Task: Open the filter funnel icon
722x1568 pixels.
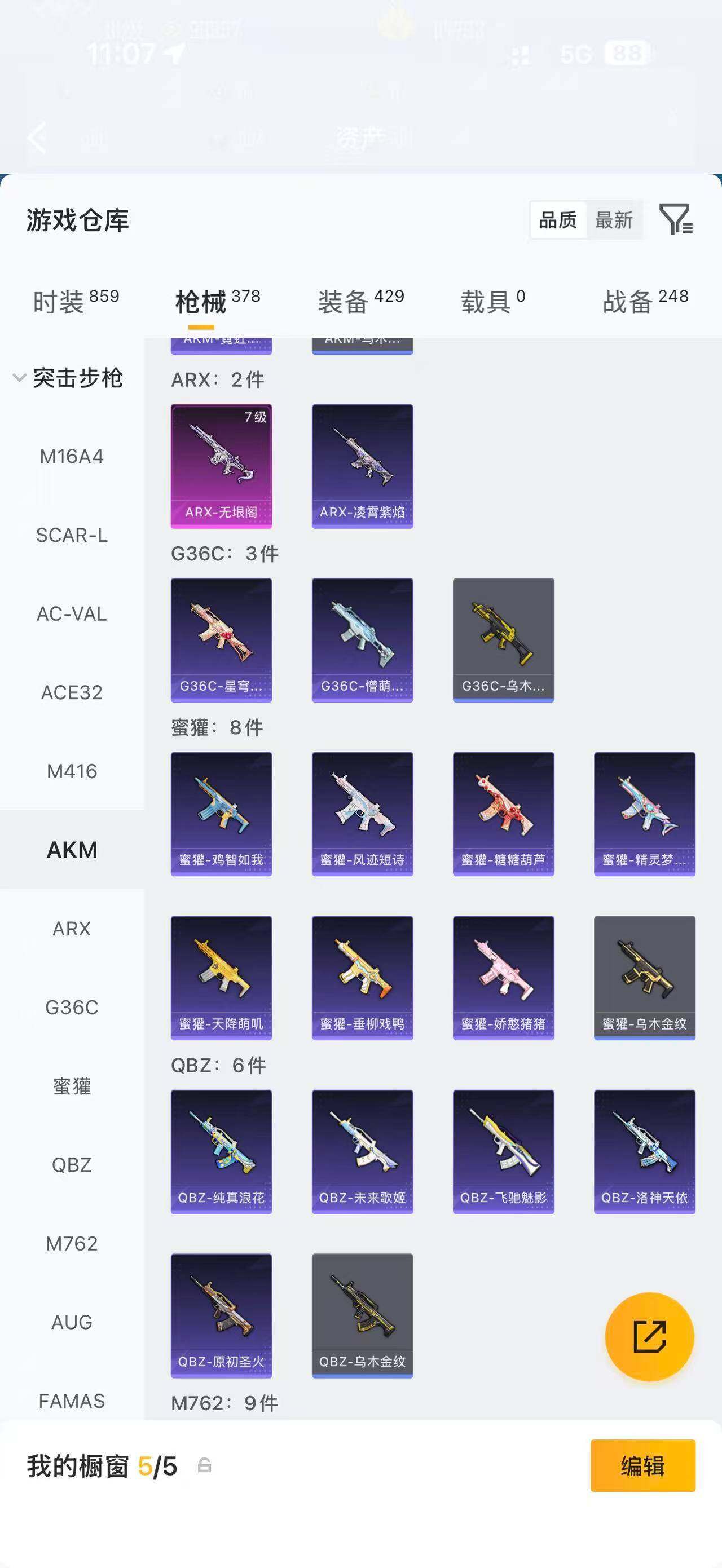Action: (x=676, y=219)
